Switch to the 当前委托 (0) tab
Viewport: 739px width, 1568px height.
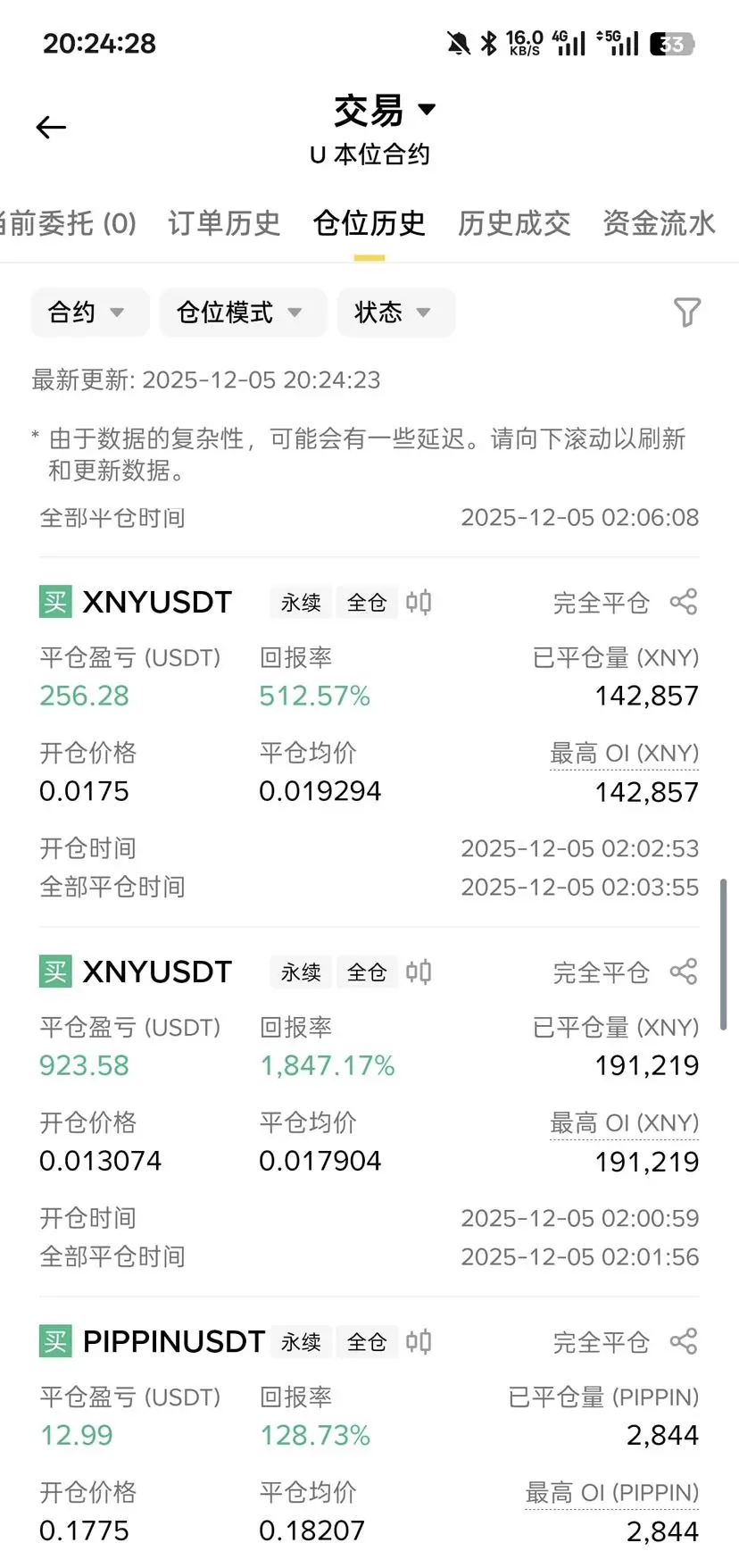tap(68, 223)
